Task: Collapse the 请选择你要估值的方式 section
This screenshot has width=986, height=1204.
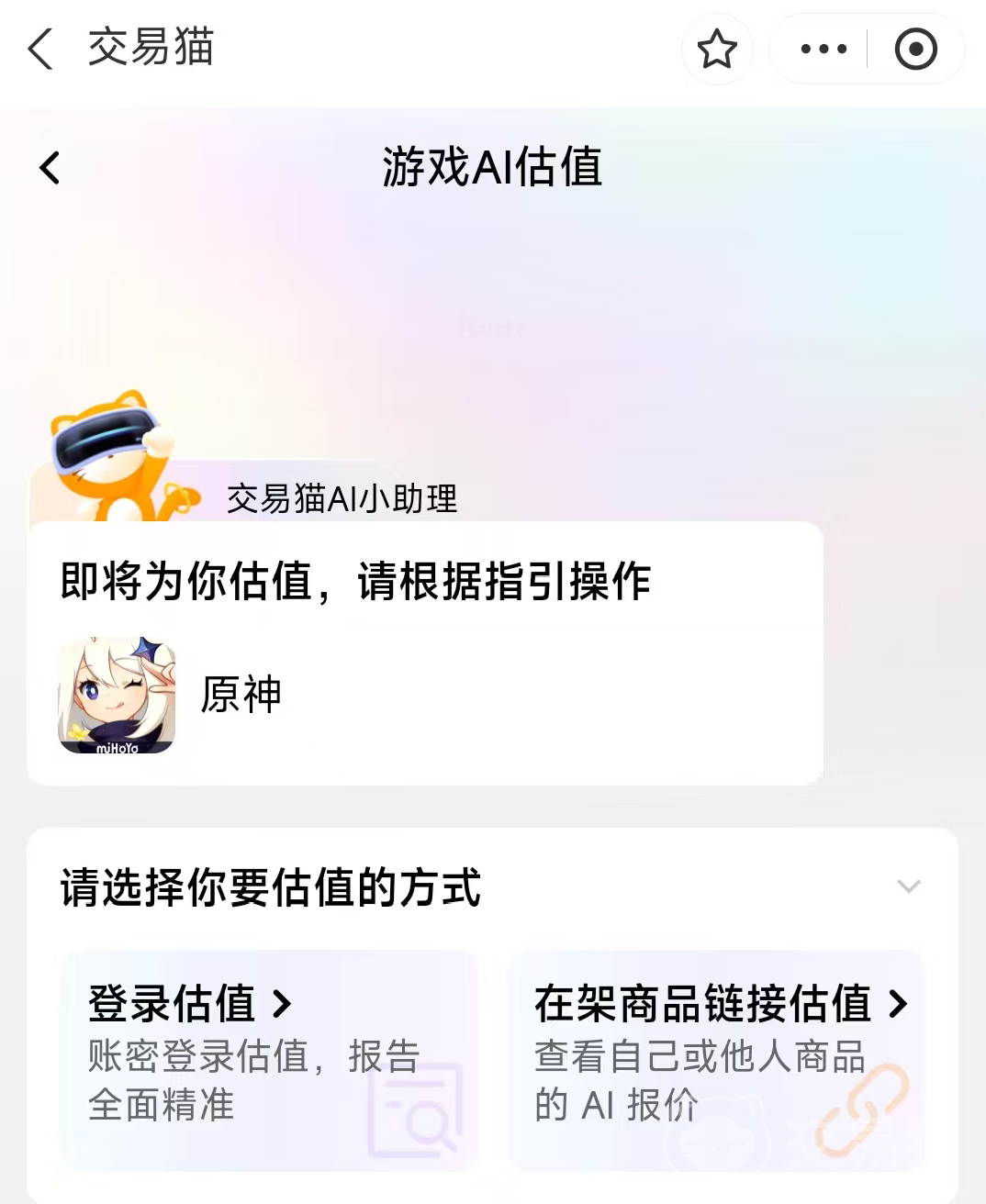Action: (908, 886)
